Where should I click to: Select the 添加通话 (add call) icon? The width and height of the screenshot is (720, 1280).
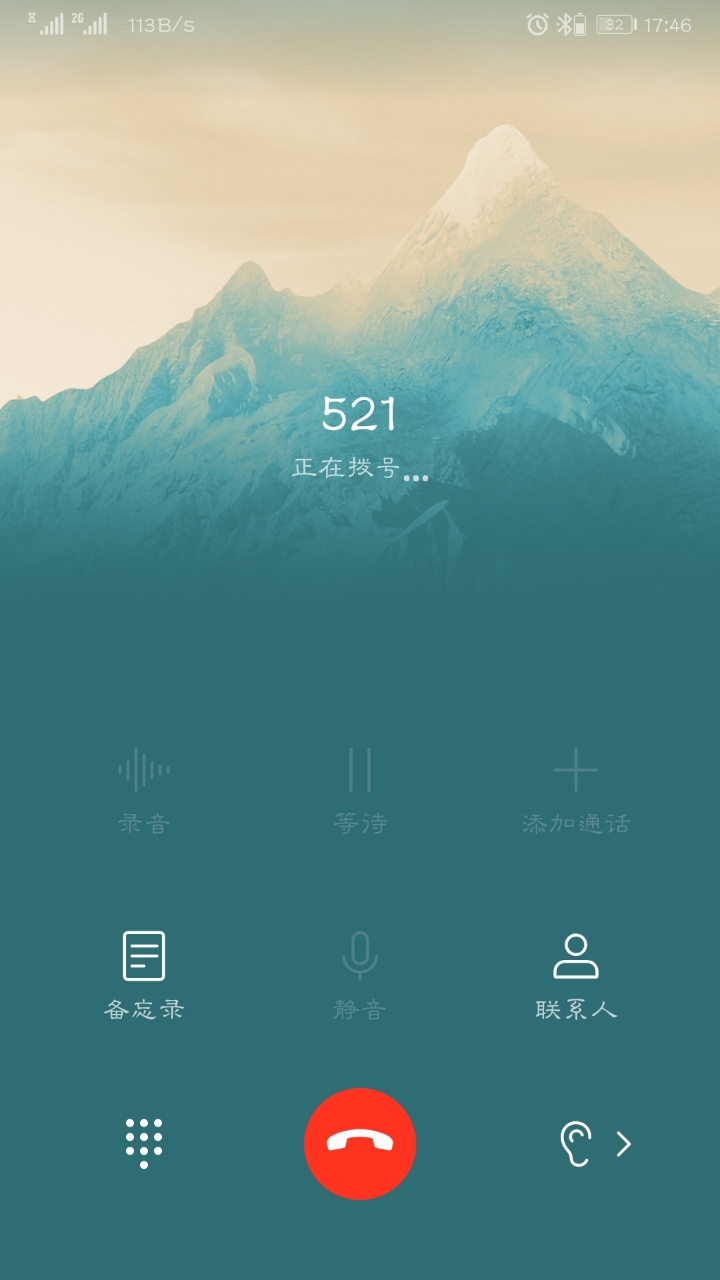coord(577,770)
